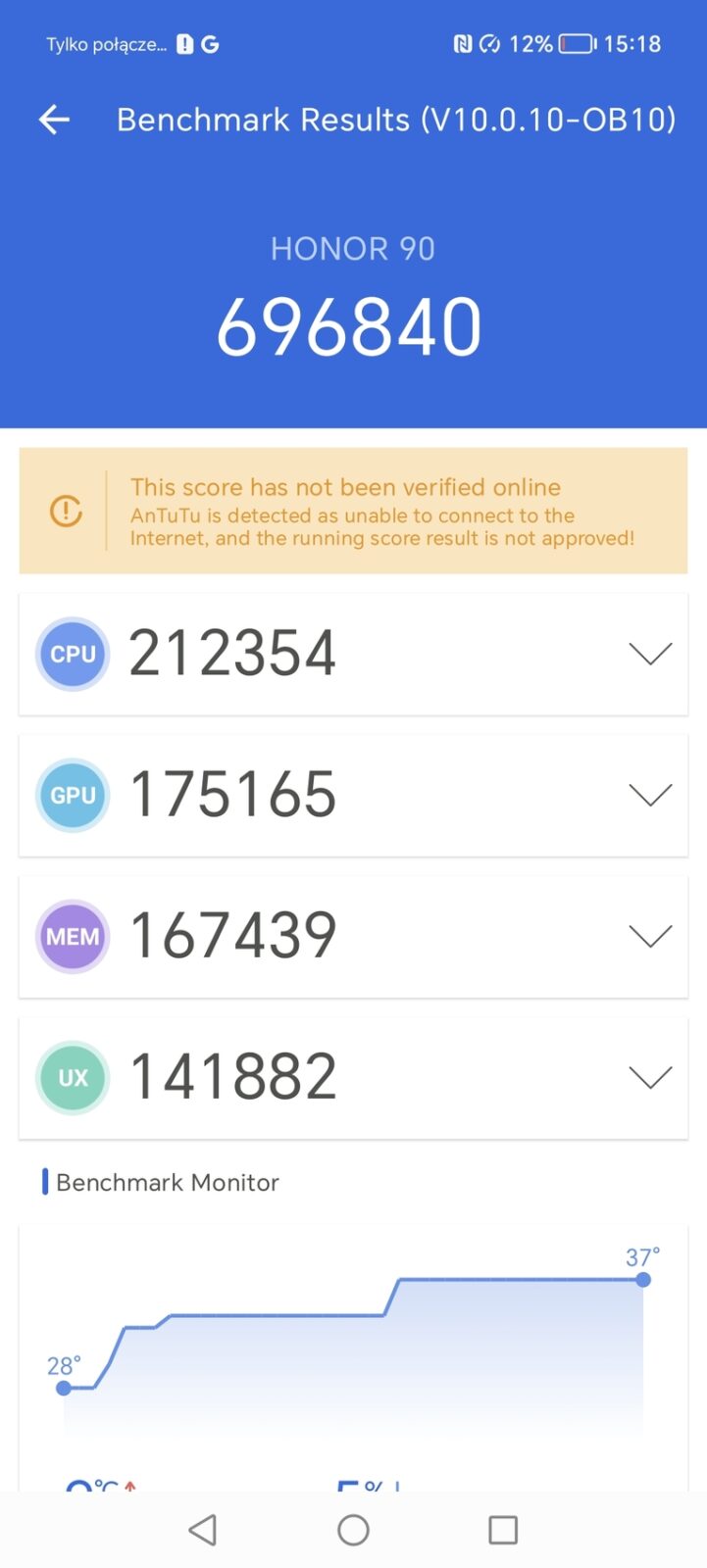
Task: Expand the MEM score section
Action: (649, 936)
